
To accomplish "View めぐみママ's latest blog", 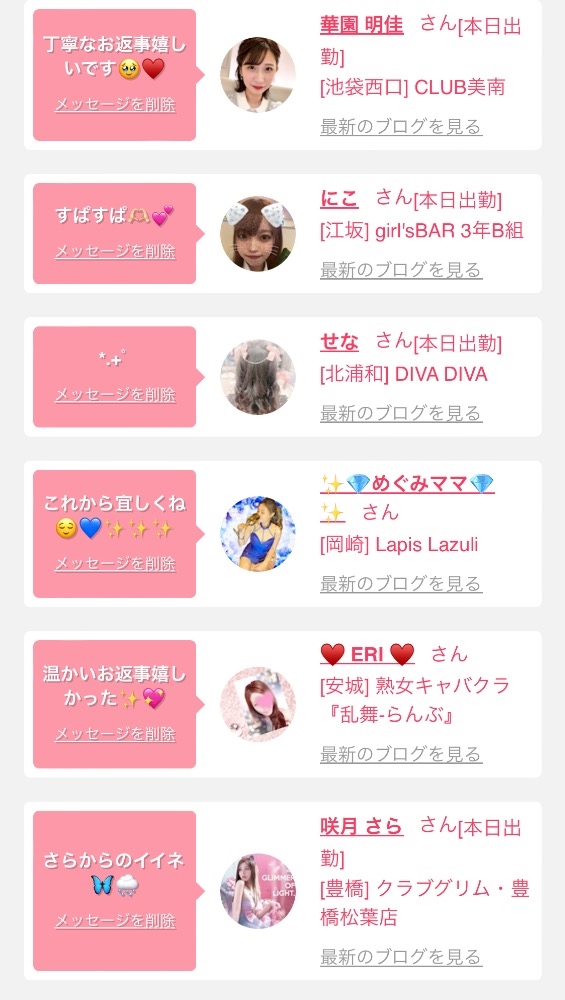I will (401, 584).
